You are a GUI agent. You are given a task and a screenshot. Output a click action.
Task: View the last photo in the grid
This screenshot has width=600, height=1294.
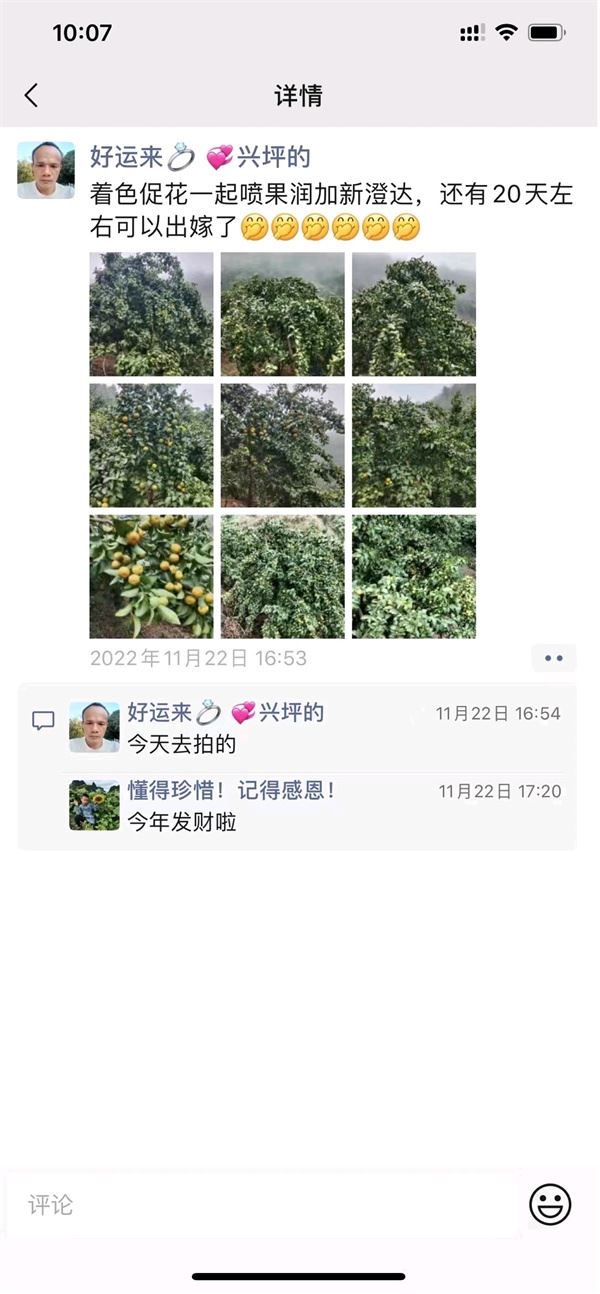coord(414,577)
